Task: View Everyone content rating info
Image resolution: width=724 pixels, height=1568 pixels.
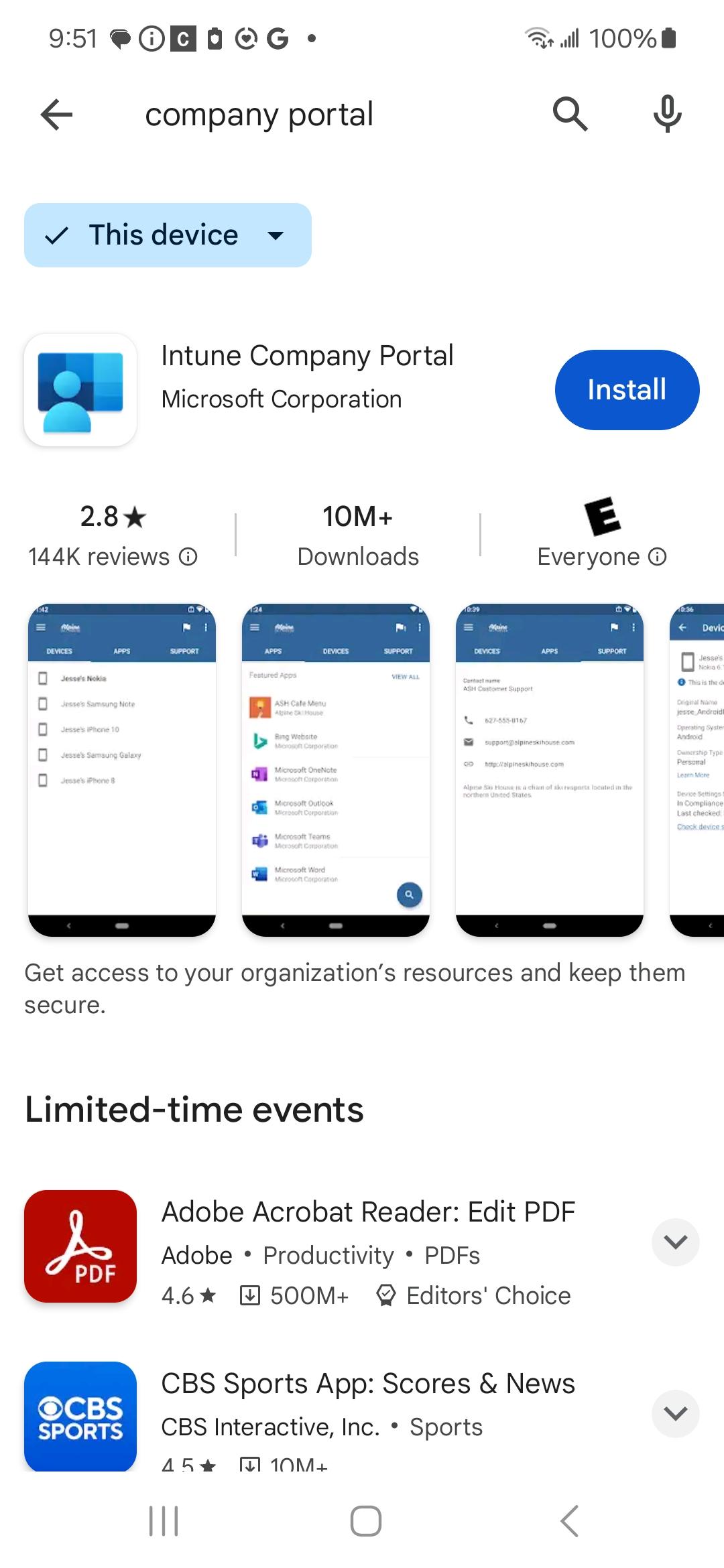Action: pos(658,557)
